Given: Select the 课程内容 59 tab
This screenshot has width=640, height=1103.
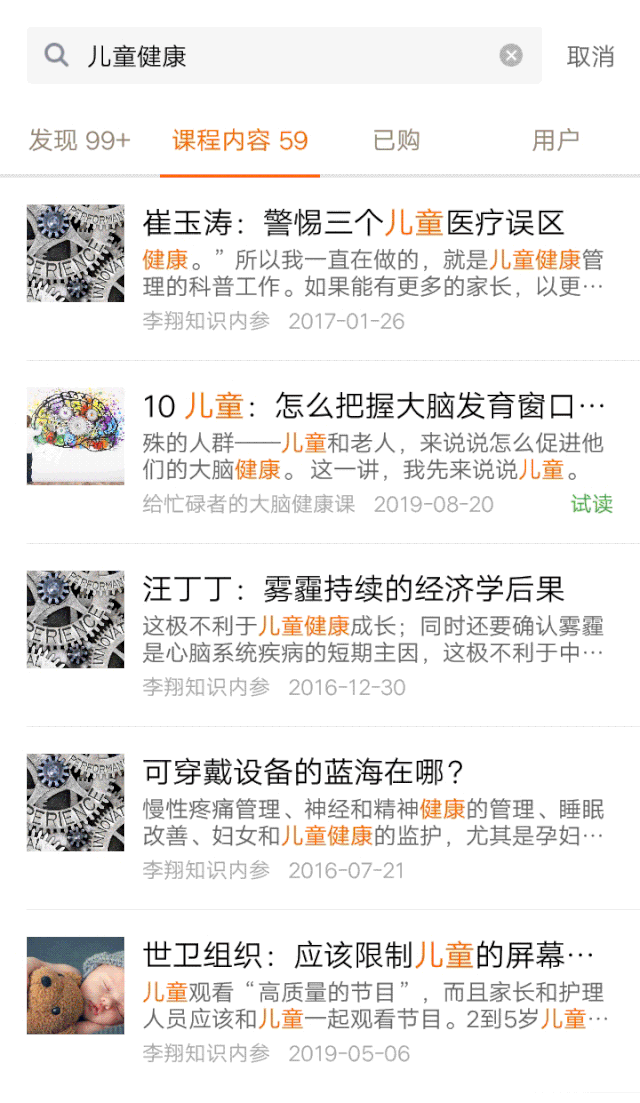Looking at the screenshot, I should (240, 141).
